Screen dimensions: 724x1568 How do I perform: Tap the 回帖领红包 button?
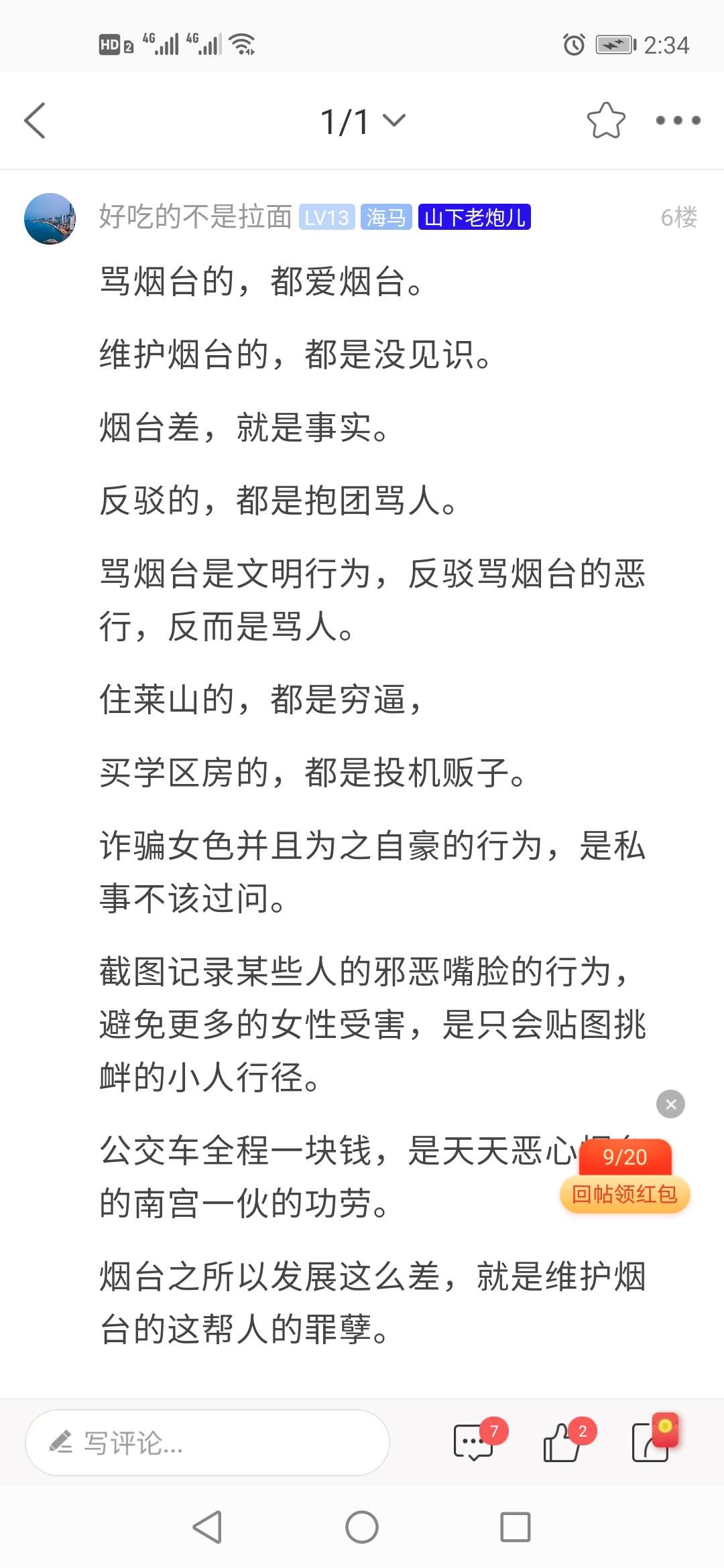point(625,1193)
